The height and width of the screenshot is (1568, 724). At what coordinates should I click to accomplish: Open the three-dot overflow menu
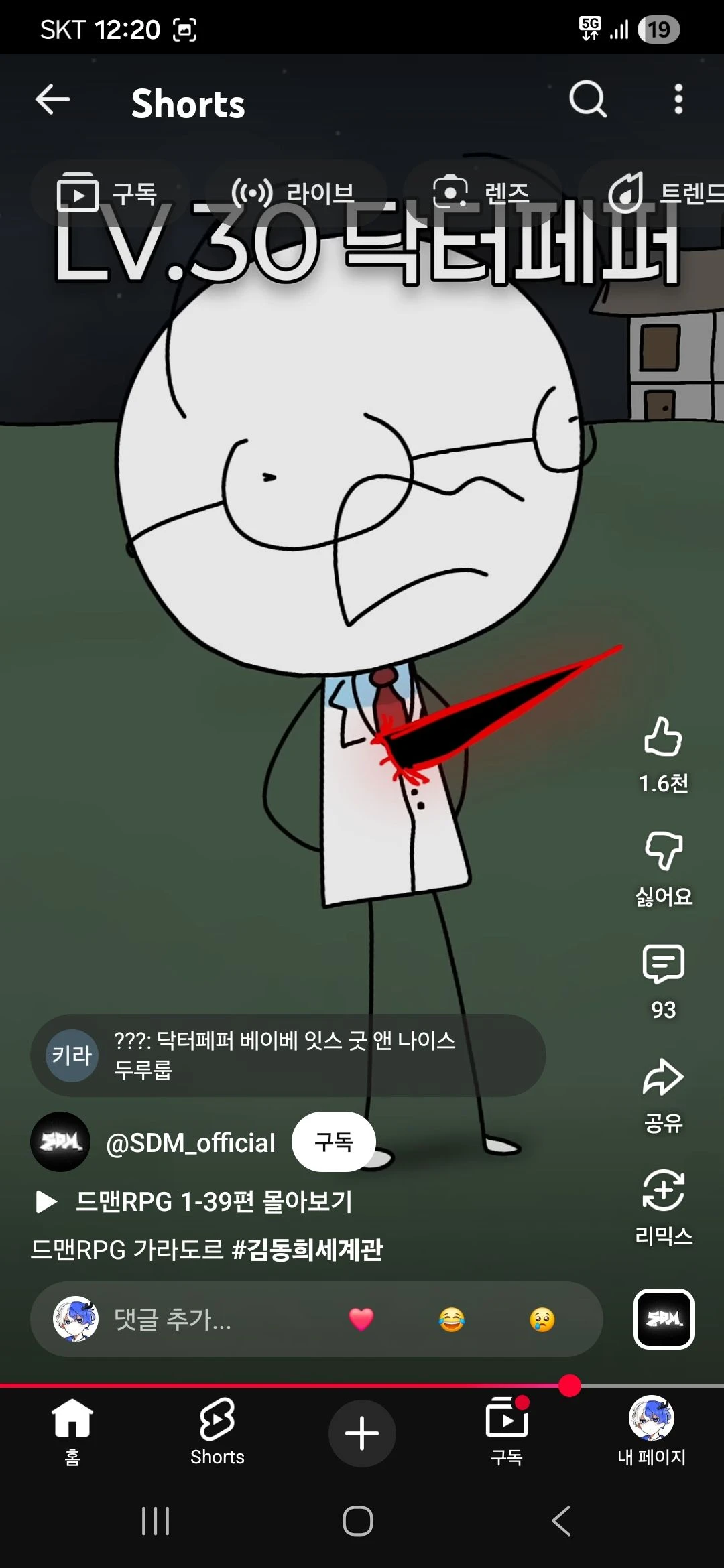pos(678,101)
